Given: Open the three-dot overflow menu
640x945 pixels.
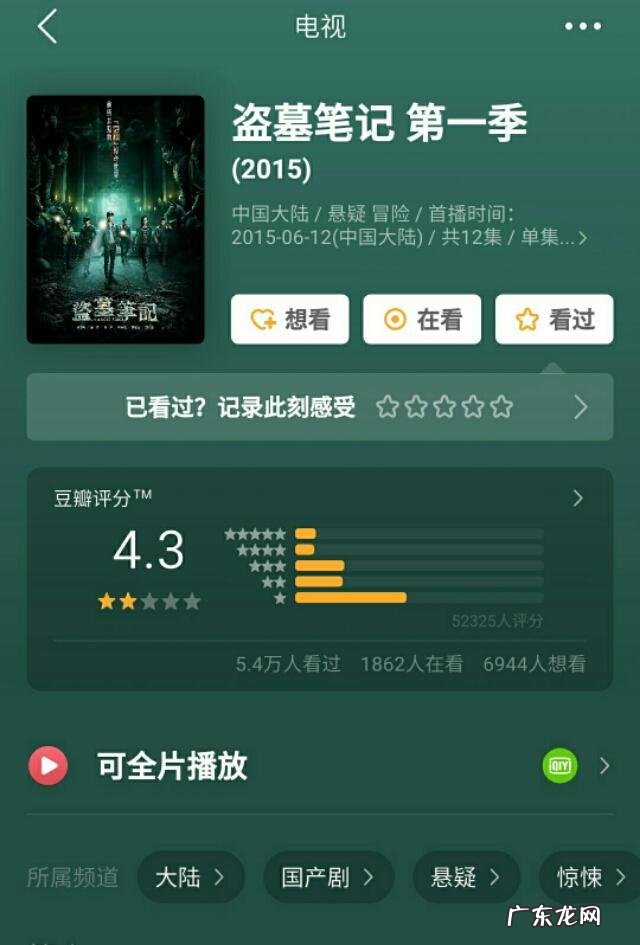Looking at the screenshot, I should pos(583,27).
